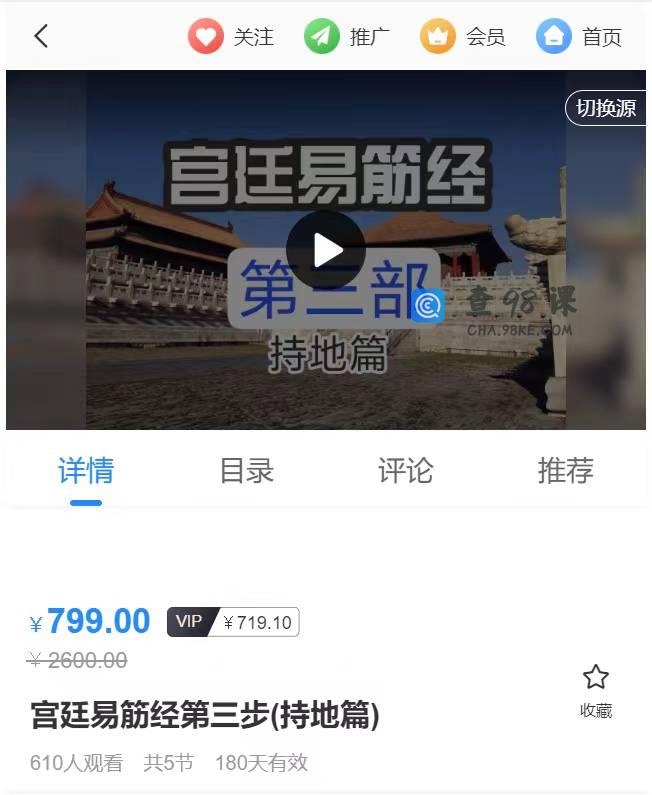The image size is (652, 795).
Task: Play the course preview video
Action: click(x=326, y=250)
